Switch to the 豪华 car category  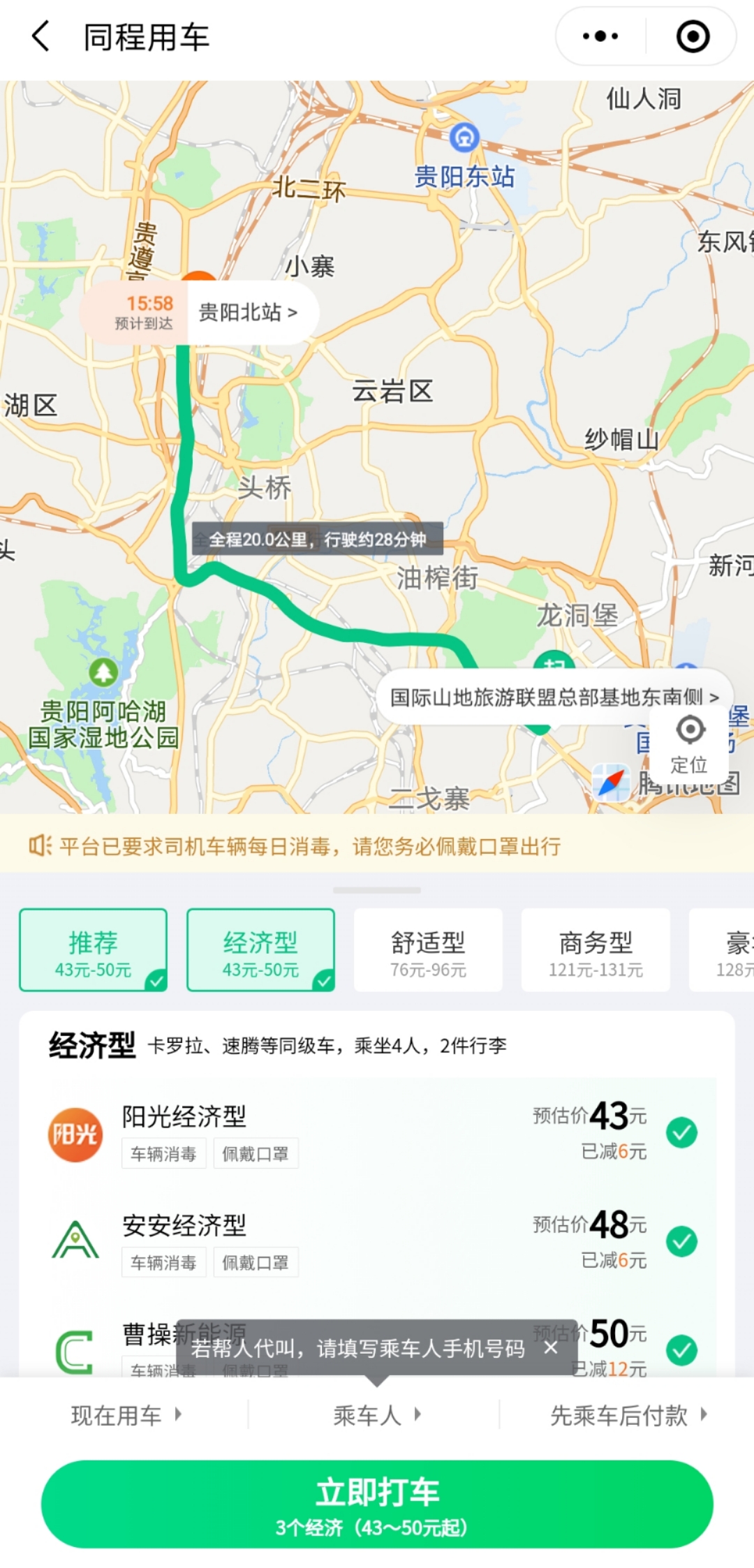coord(726,950)
